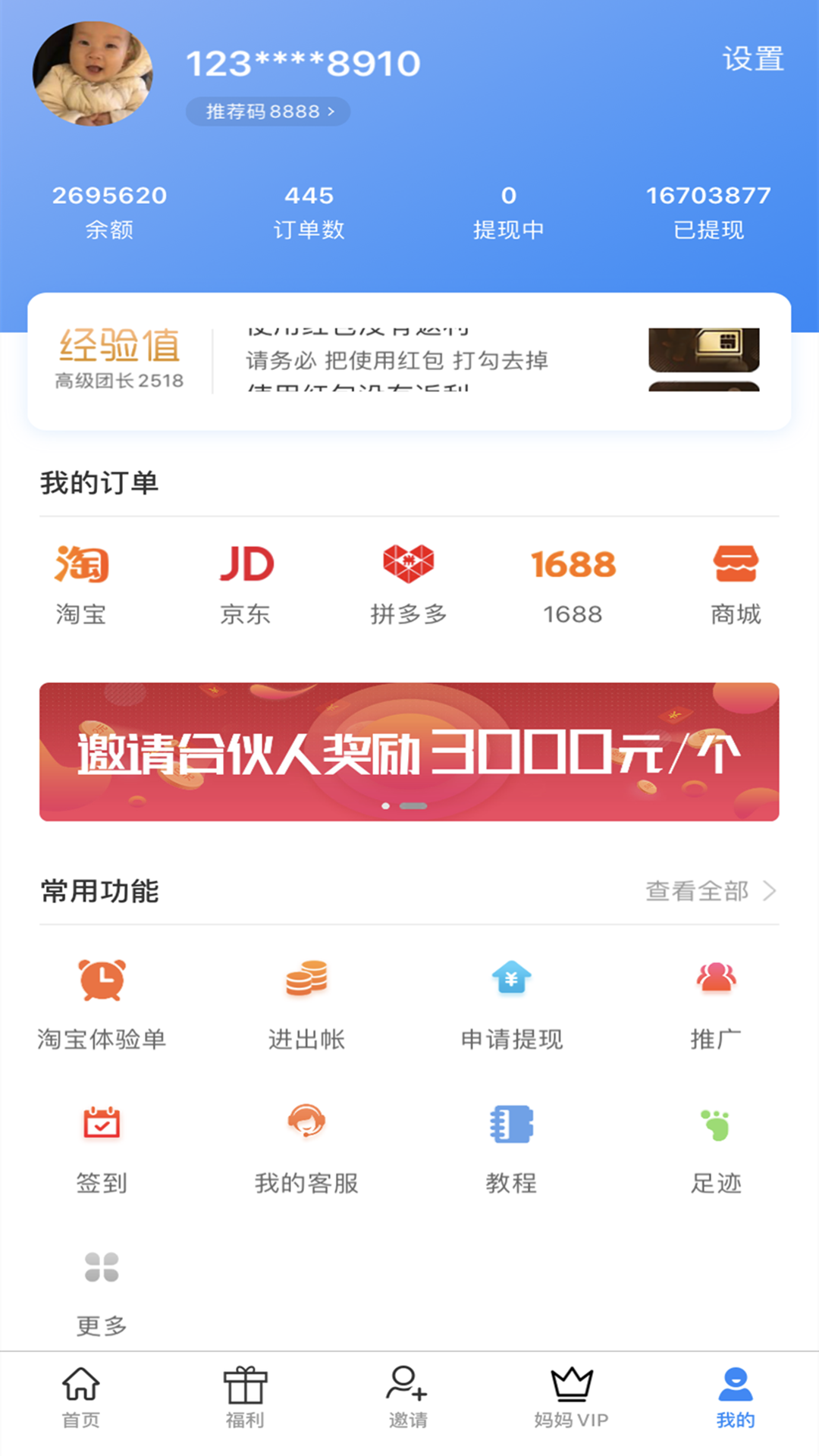Switch to the 妈妈 VIP tab
Viewport: 819px width, 1456px height.
click(x=572, y=1398)
